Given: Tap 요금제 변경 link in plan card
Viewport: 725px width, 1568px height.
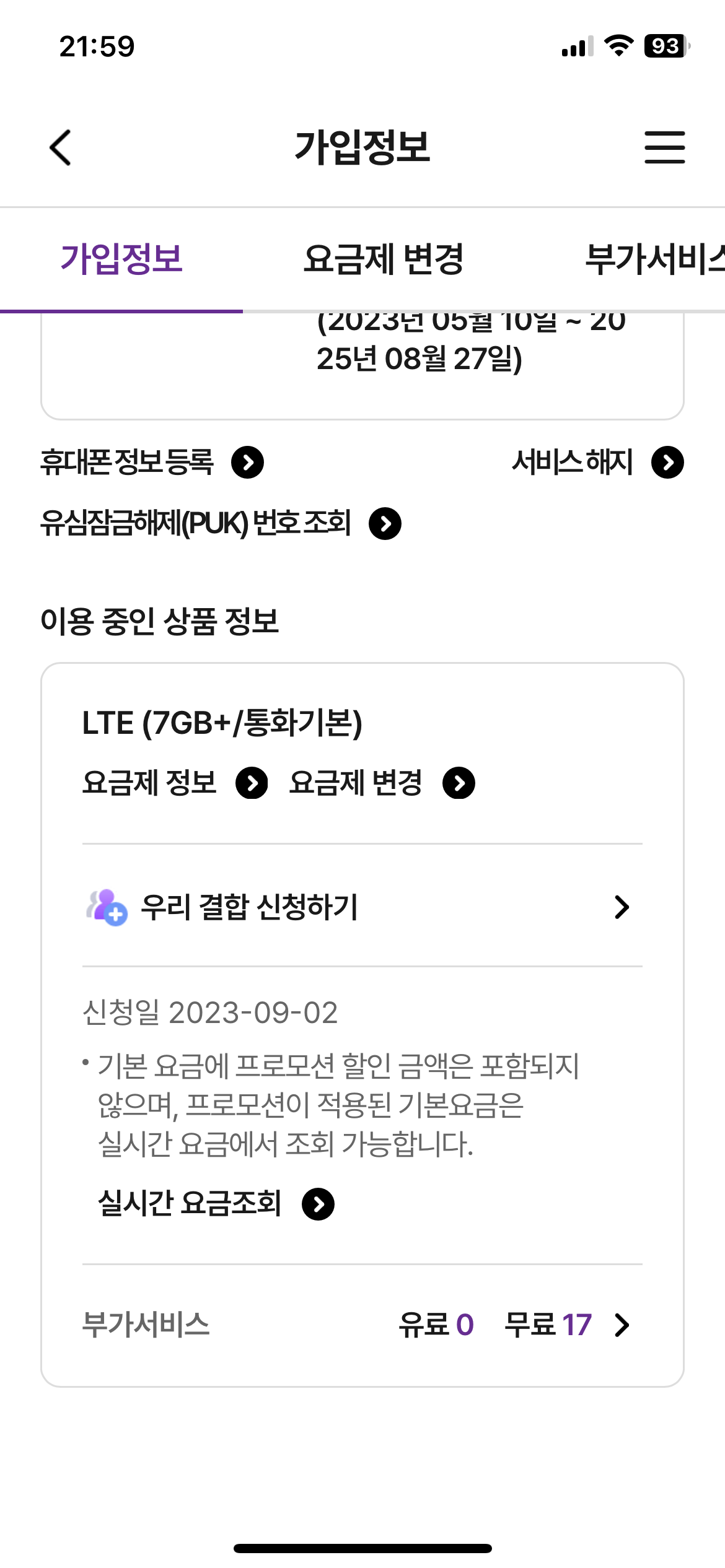Looking at the screenshot, I should (x=382, y=783).
